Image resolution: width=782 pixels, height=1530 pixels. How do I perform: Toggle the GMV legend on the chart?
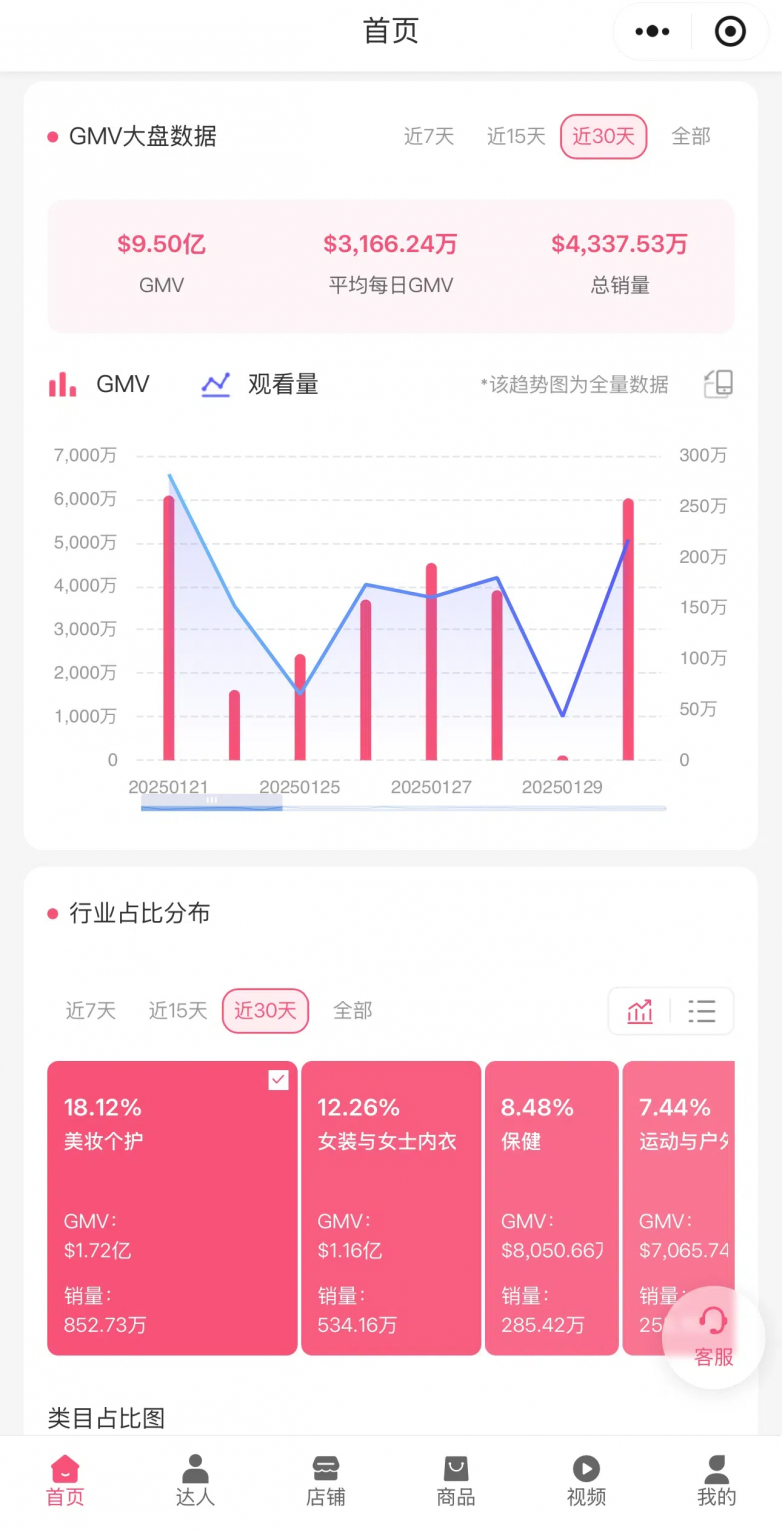100,384
